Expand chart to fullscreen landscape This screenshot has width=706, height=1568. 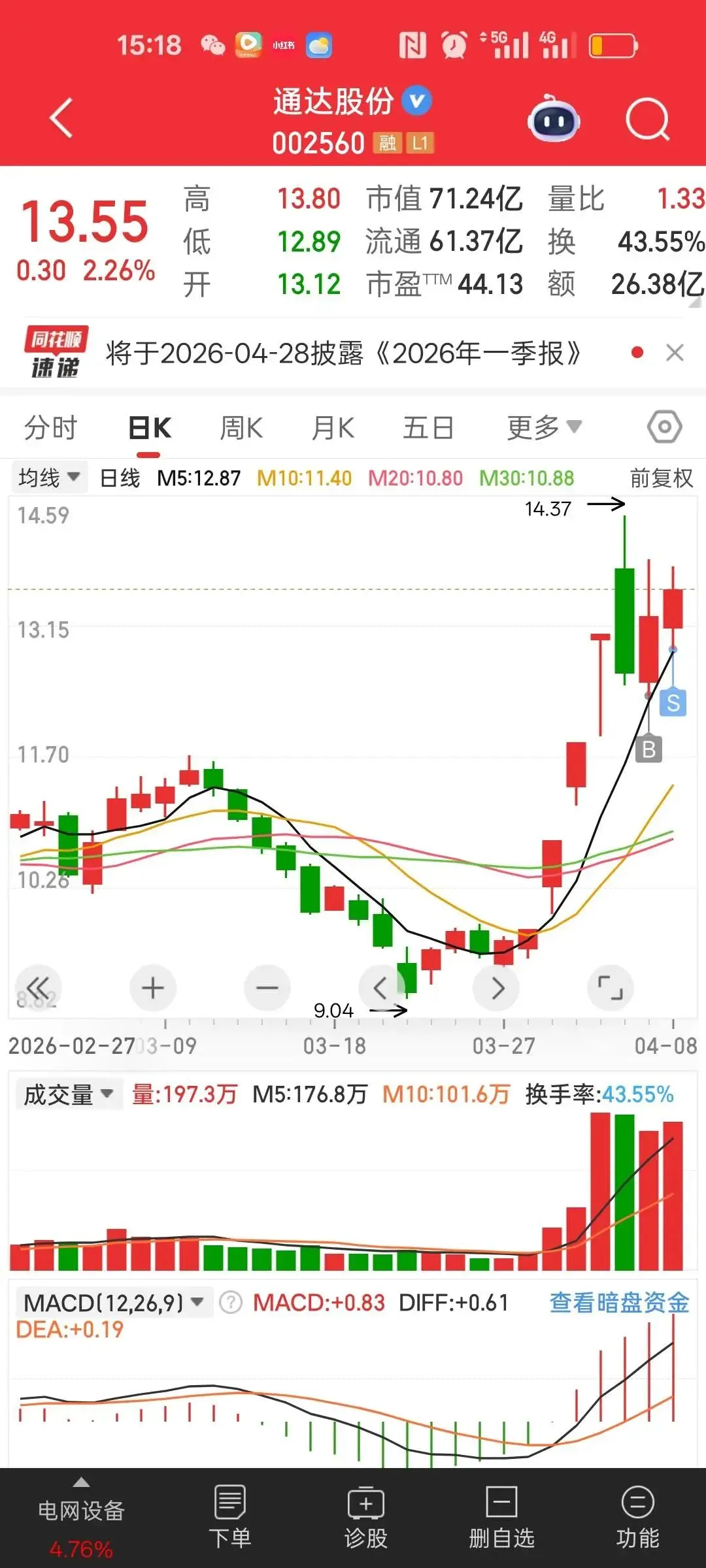point(611,988)
